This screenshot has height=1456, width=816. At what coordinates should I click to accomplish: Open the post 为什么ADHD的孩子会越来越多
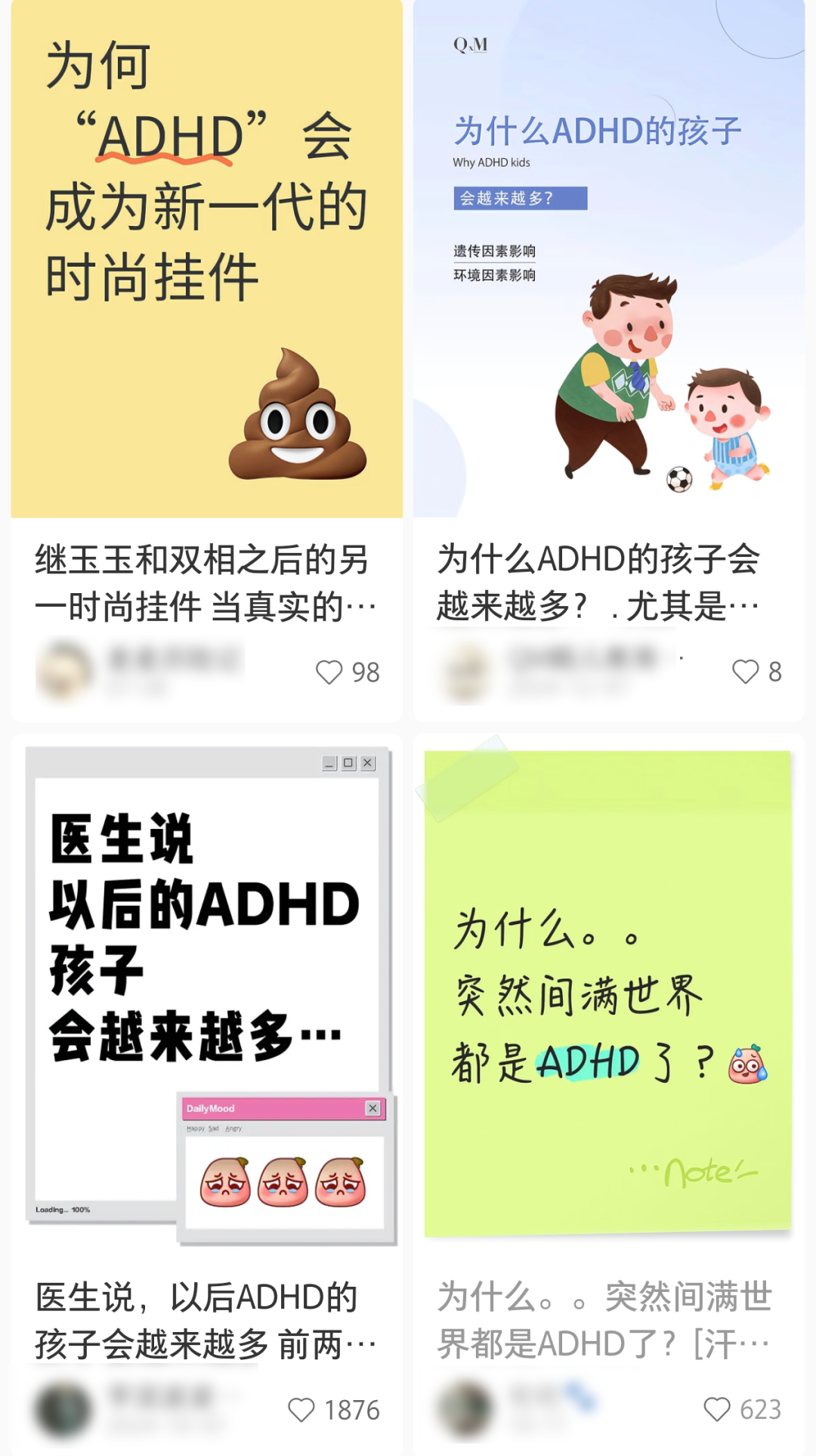612,302
